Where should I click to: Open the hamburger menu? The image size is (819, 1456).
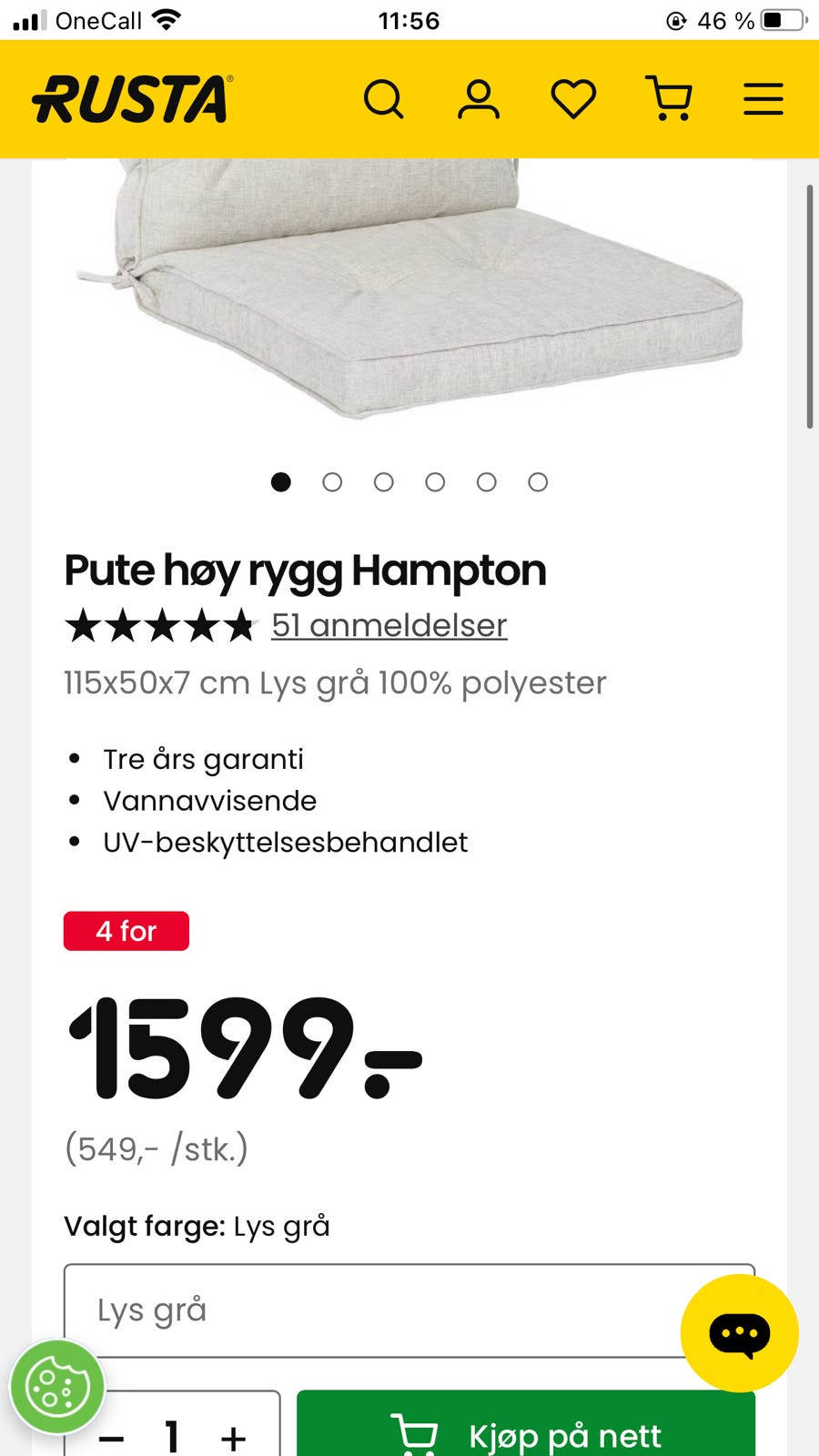pos(763,99)
